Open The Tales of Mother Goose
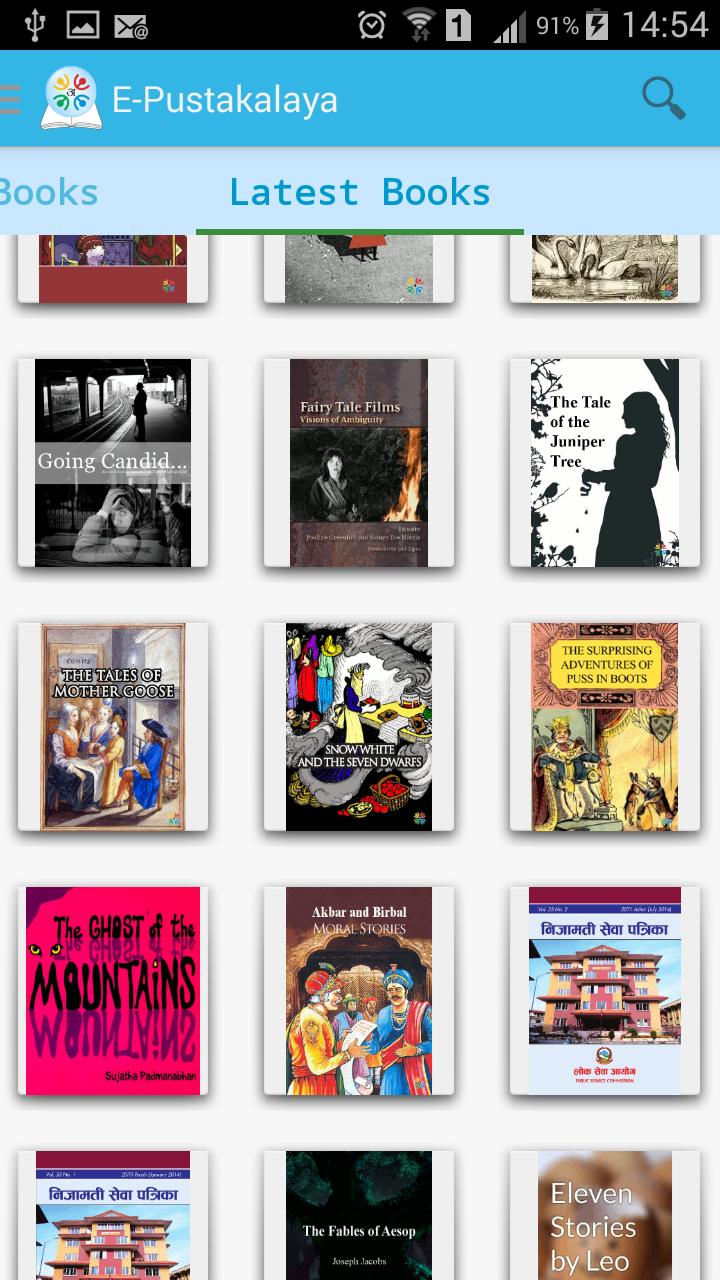This screenshot has height=1280, width=720. [x=112, y=727]
